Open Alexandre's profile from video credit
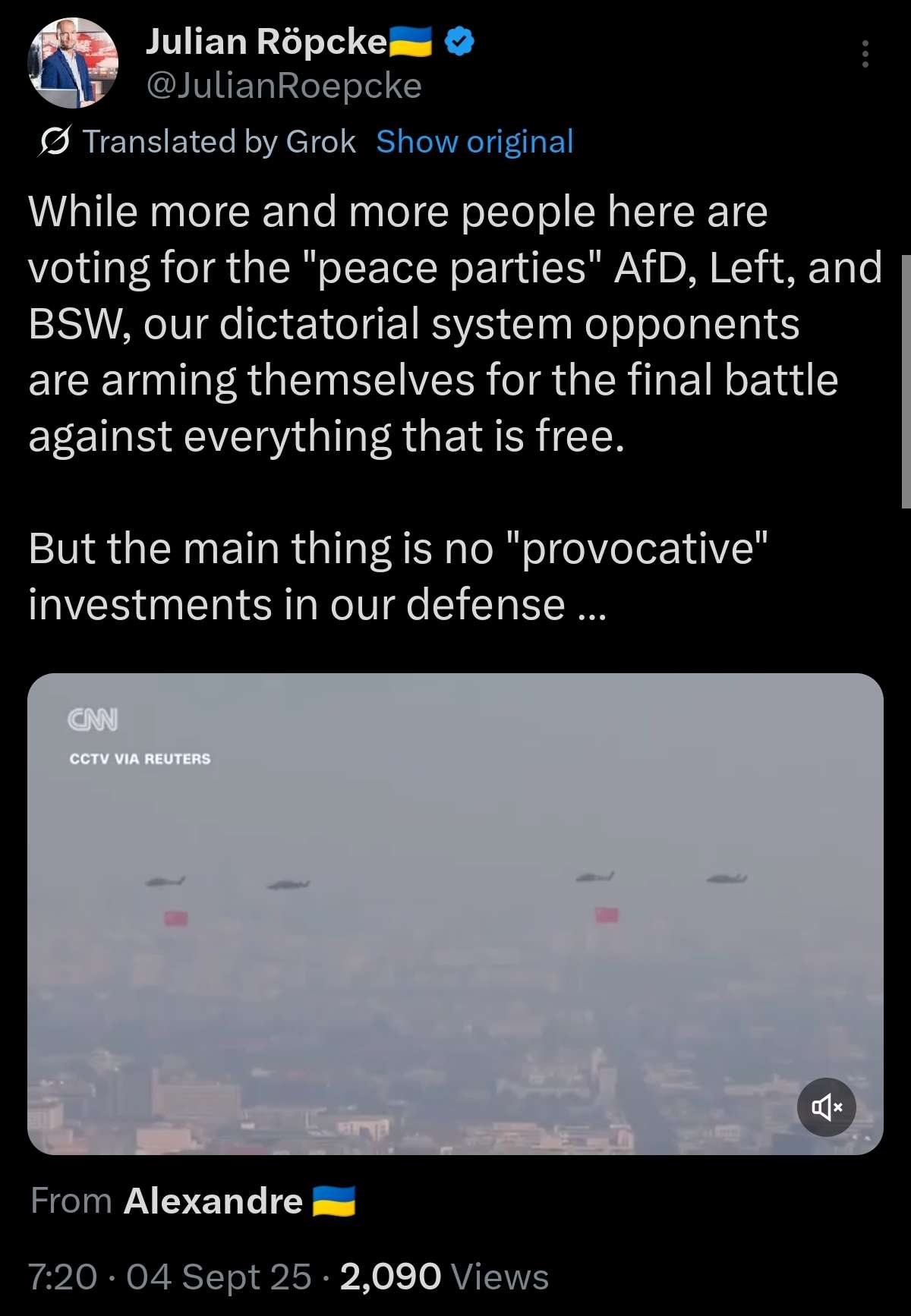The height and width of the screenshot is (1316, 911). click(213, 1201)
